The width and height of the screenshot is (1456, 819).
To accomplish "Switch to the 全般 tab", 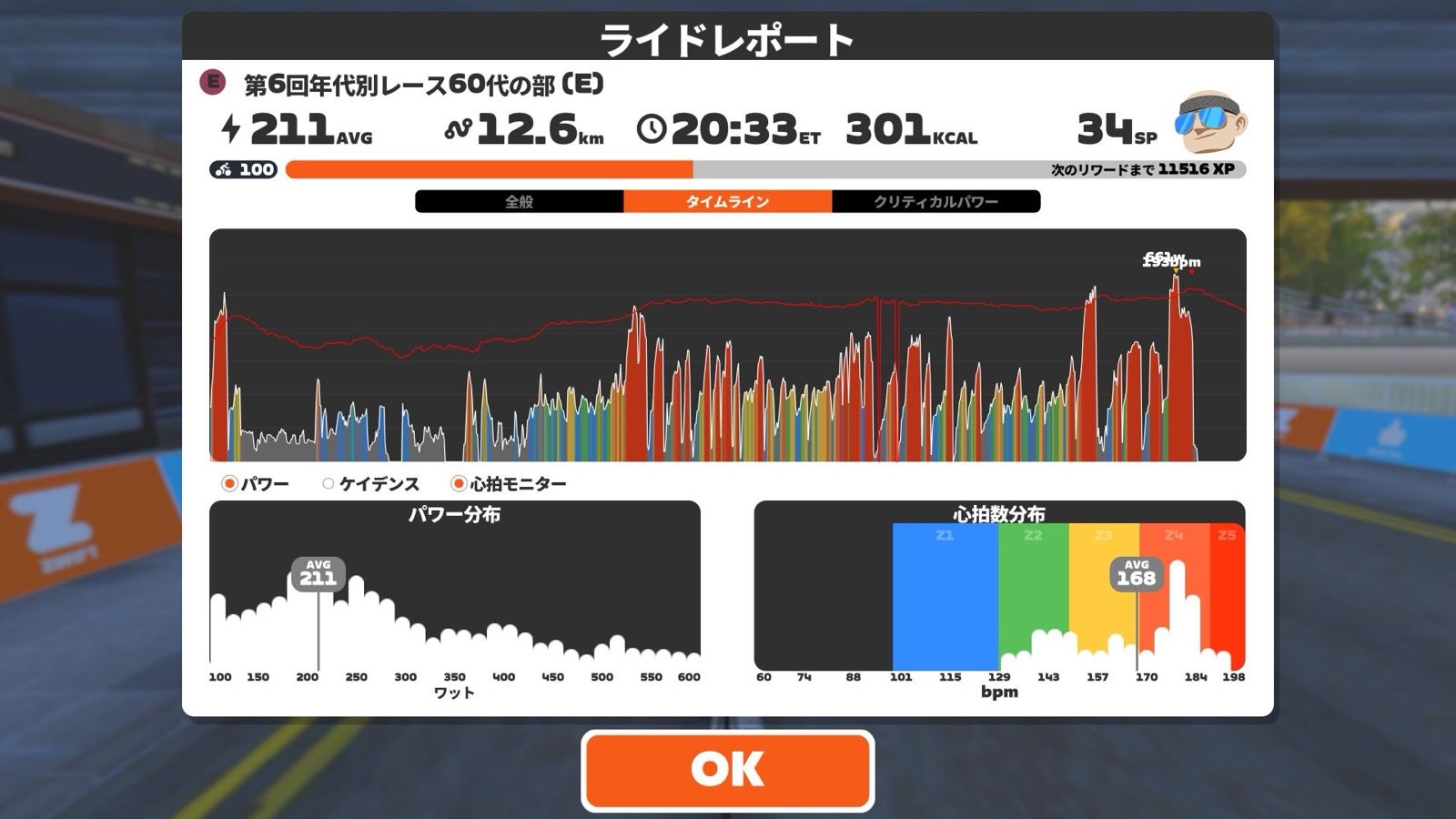I will pos(519,201).
